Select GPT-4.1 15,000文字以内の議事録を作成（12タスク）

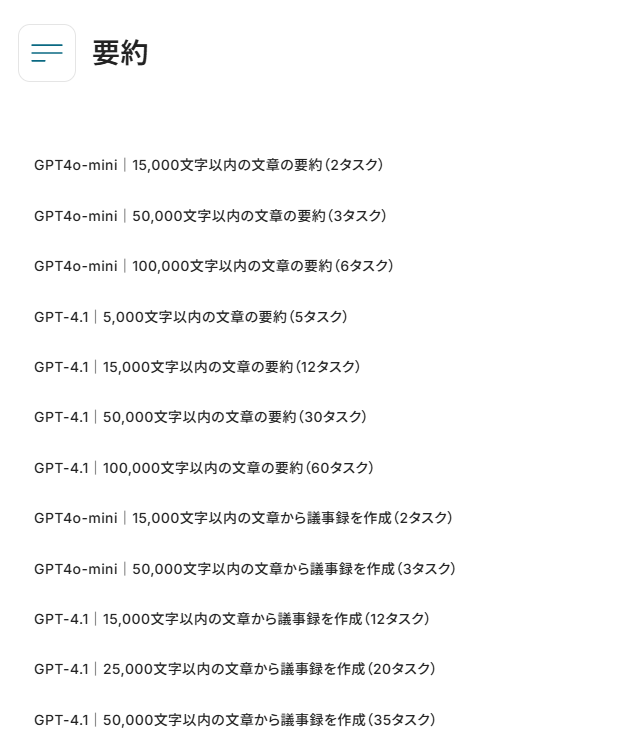[x=231, y=619]
